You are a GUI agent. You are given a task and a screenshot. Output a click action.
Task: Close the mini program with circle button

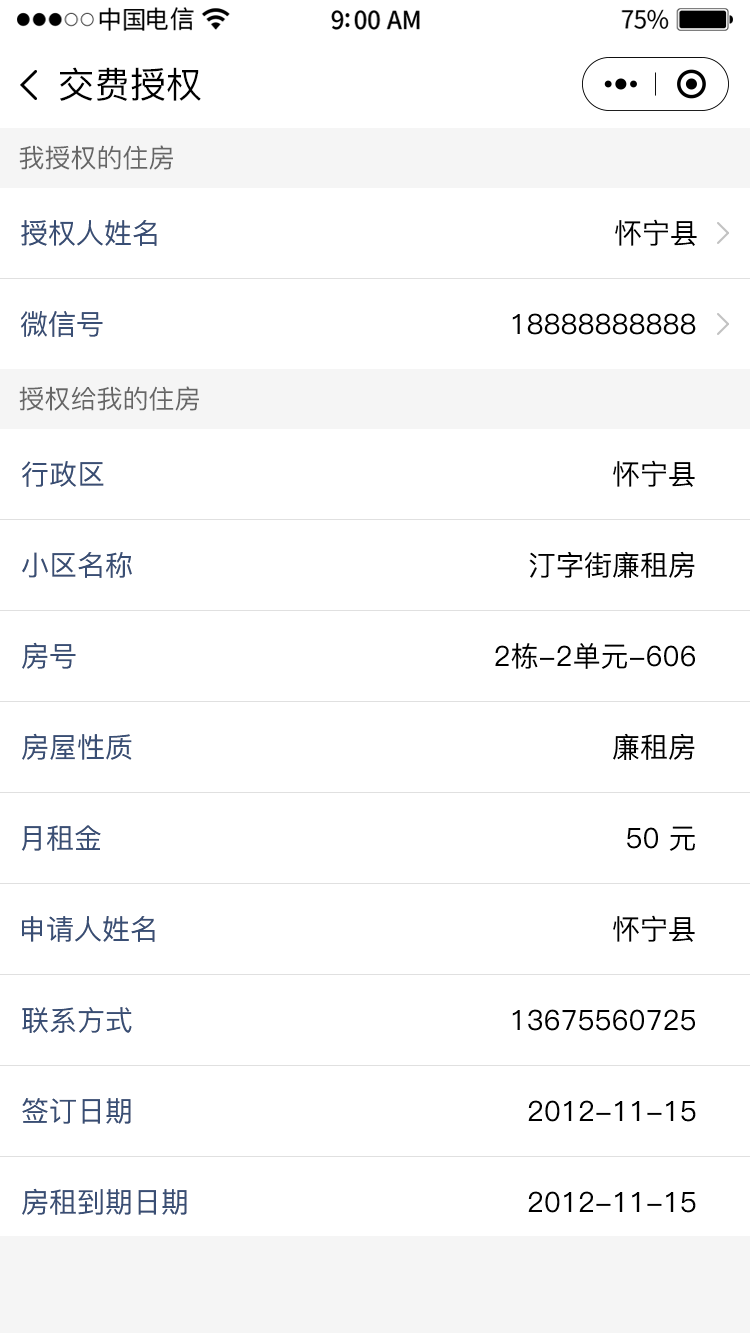tap(691, 85)
